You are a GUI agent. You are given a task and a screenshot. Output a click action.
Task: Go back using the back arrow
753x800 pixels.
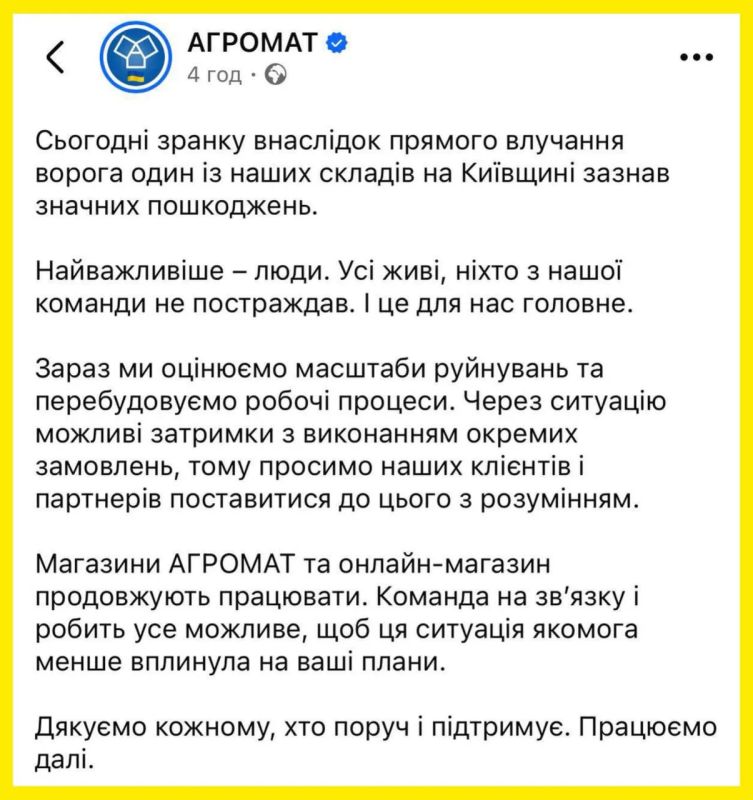pos(55,57)
